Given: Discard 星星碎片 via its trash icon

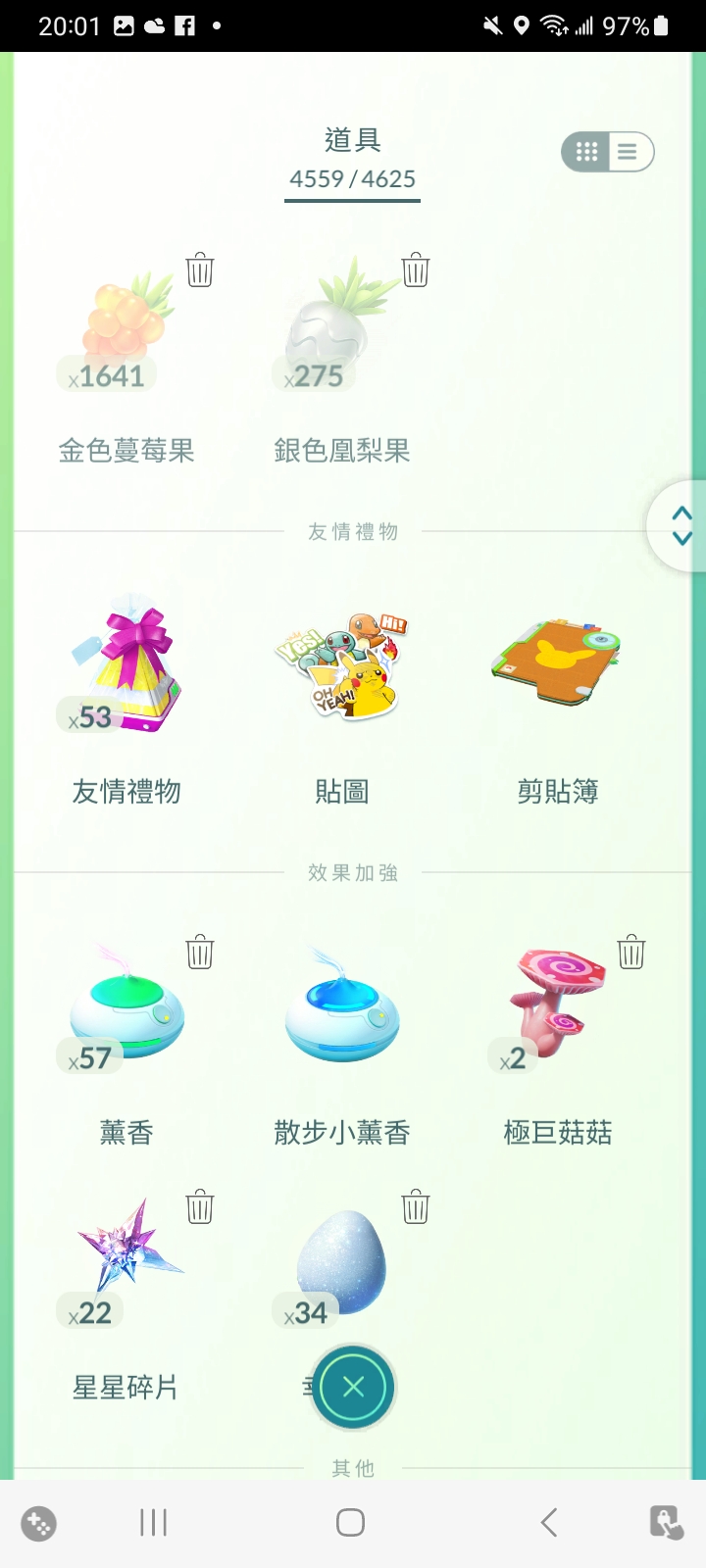Looking at the screenshot, I should [200, 1206].
